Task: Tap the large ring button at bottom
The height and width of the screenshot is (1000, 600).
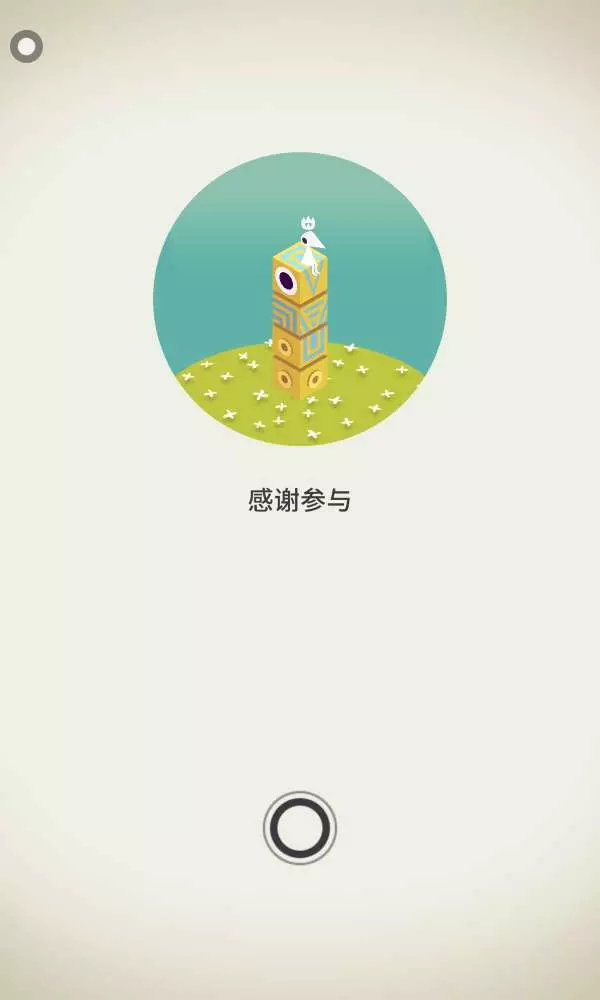Action: click(300, 828)
